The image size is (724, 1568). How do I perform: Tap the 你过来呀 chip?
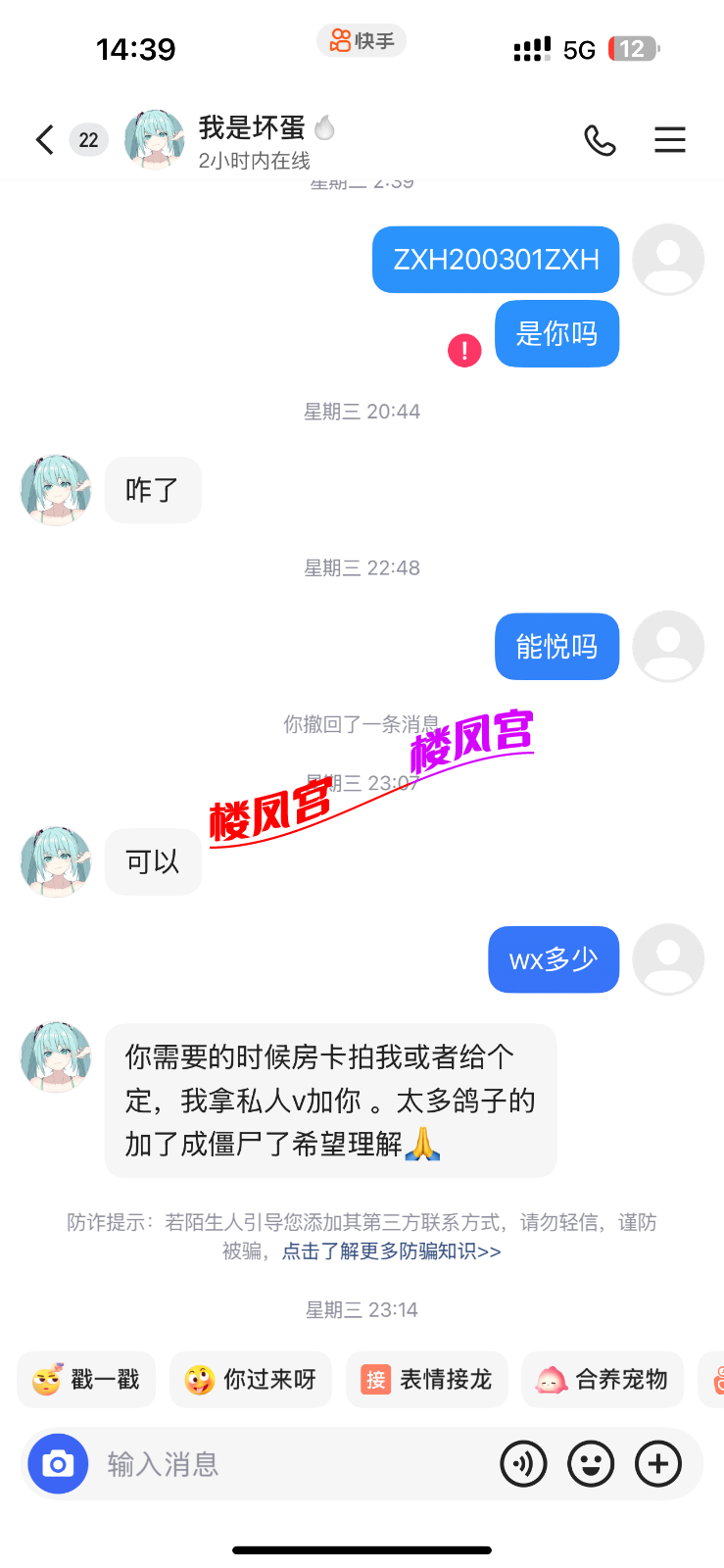[251, 1379]
